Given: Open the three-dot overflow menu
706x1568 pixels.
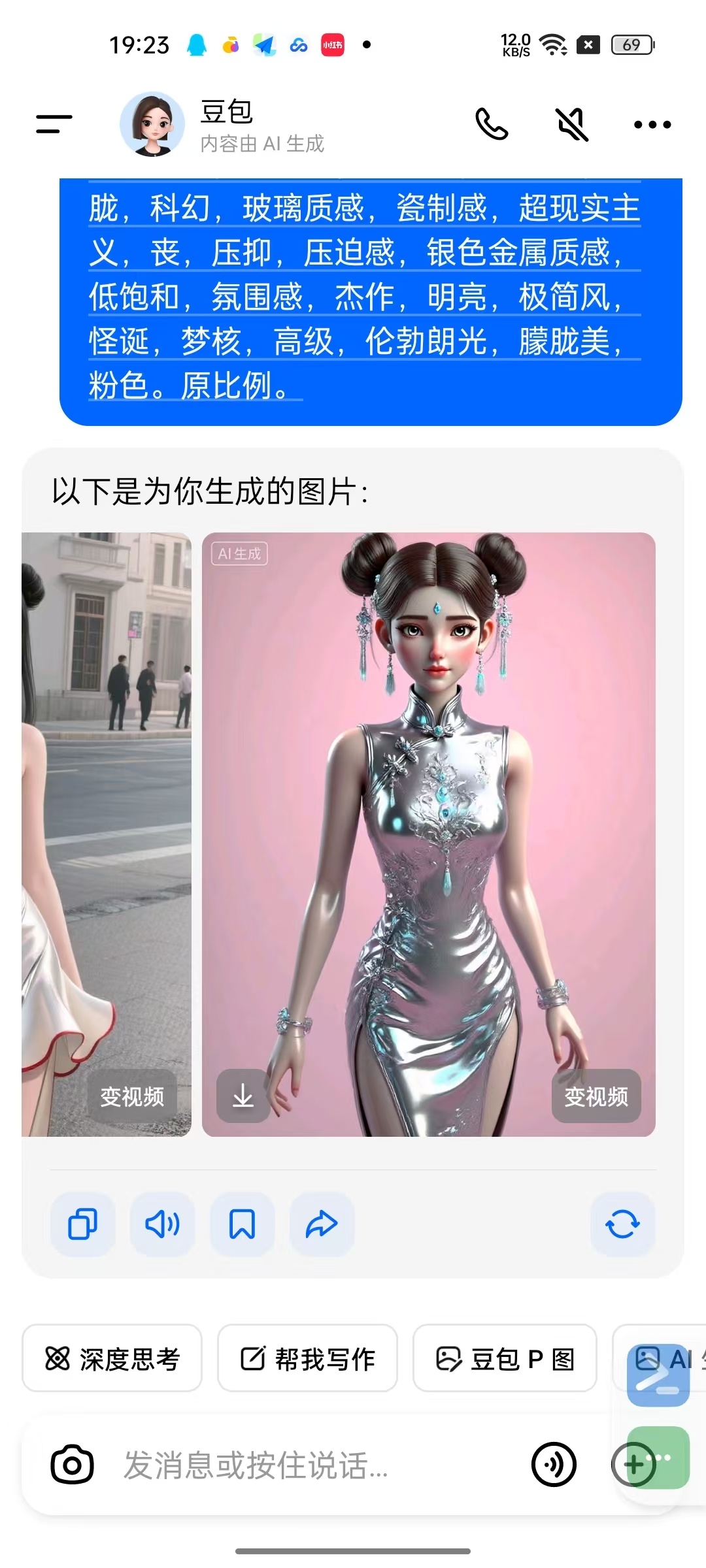Looking at the screenshot, I should pyautogui.click(x=652, y=124).
